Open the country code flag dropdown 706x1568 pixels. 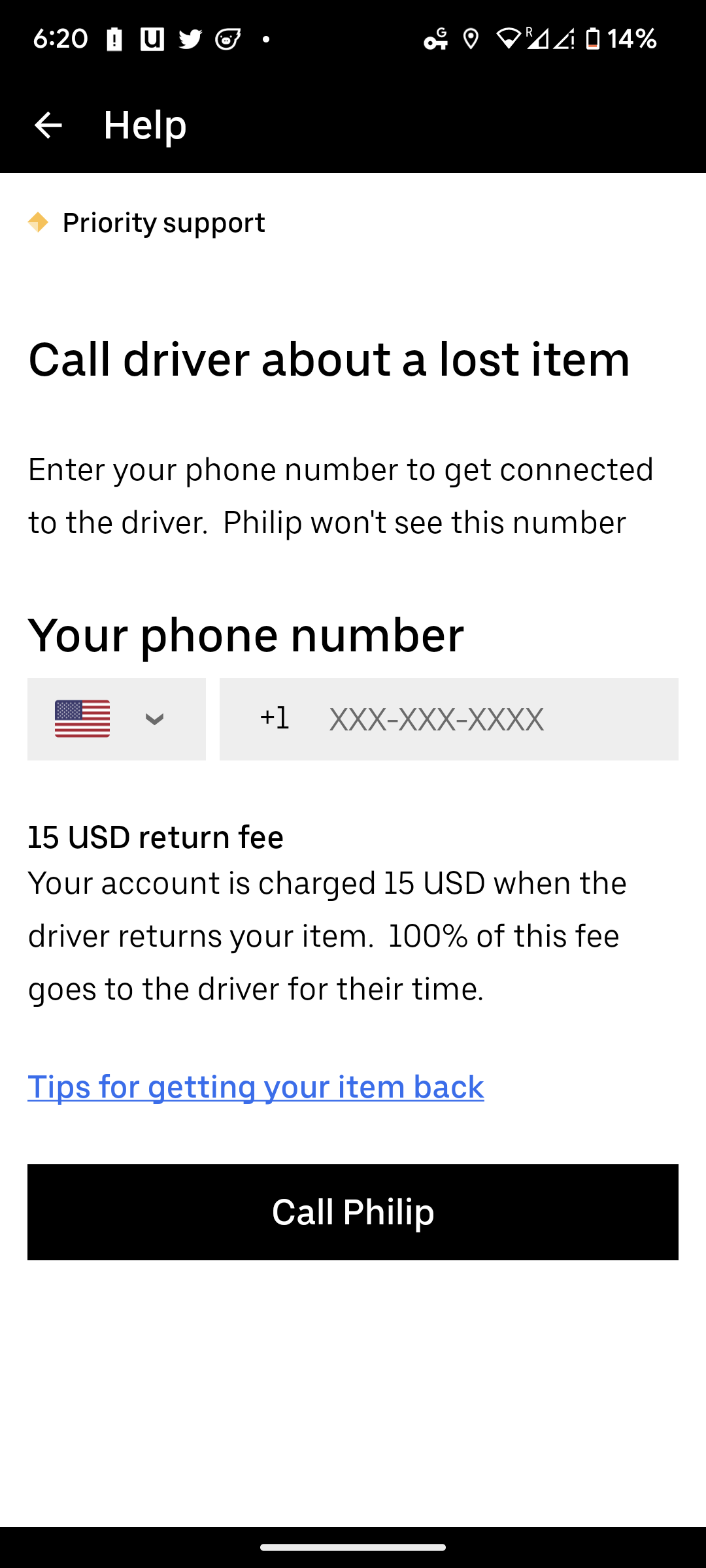pyautogui.click(x=116, y=719)
